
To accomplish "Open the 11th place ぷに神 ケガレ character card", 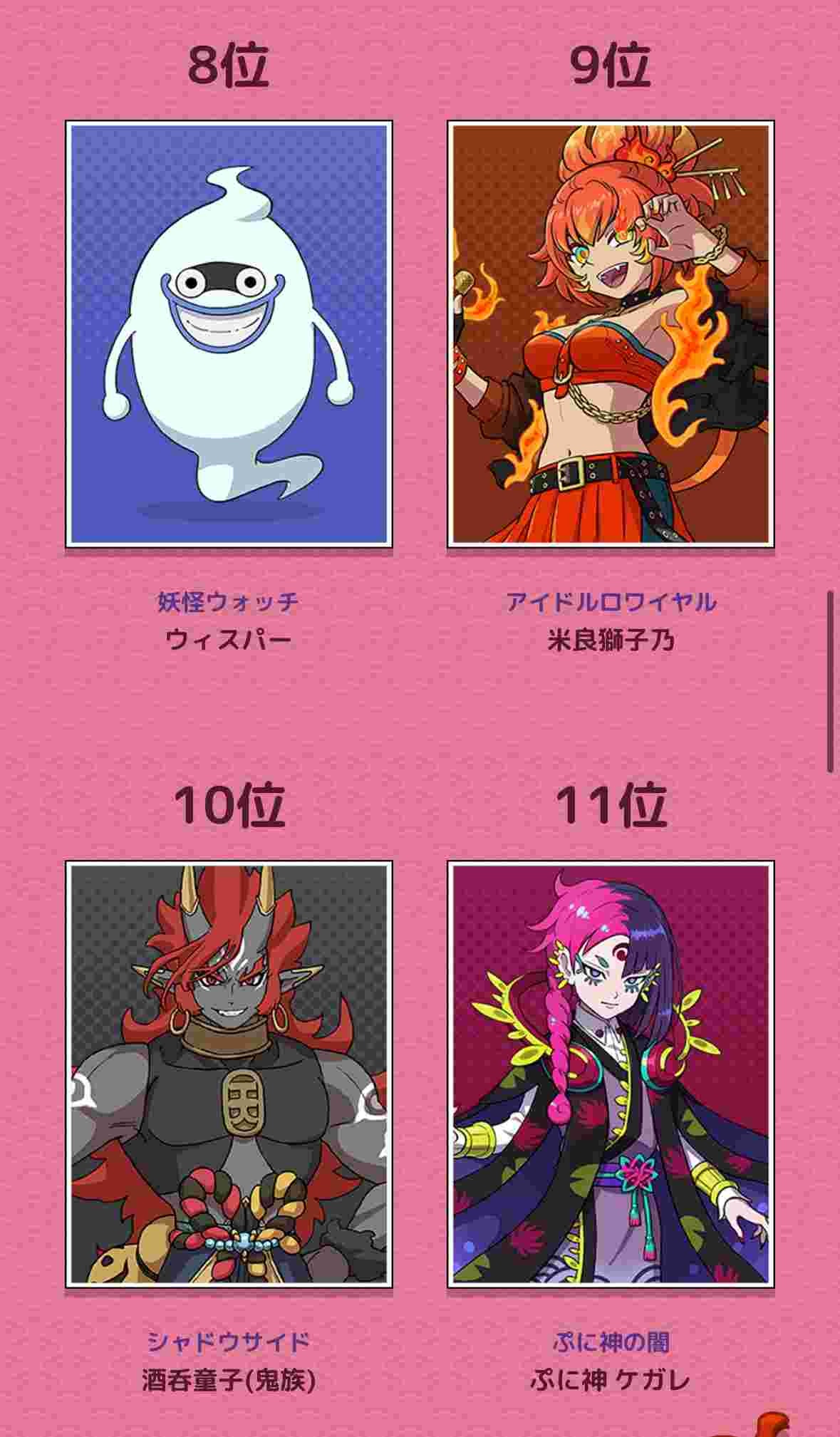I will [x=611, y=1074].
